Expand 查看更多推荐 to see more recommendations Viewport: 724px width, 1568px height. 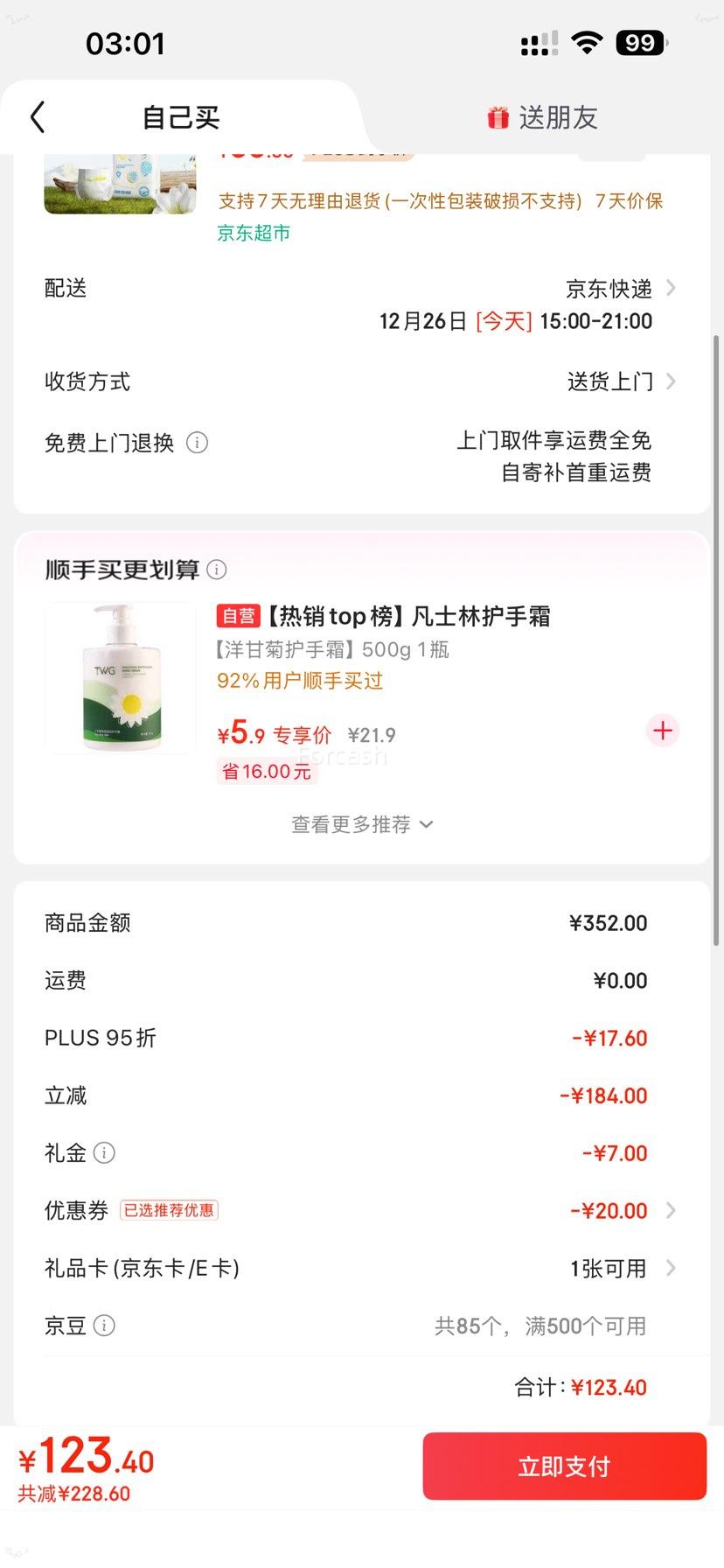[361, 823]
